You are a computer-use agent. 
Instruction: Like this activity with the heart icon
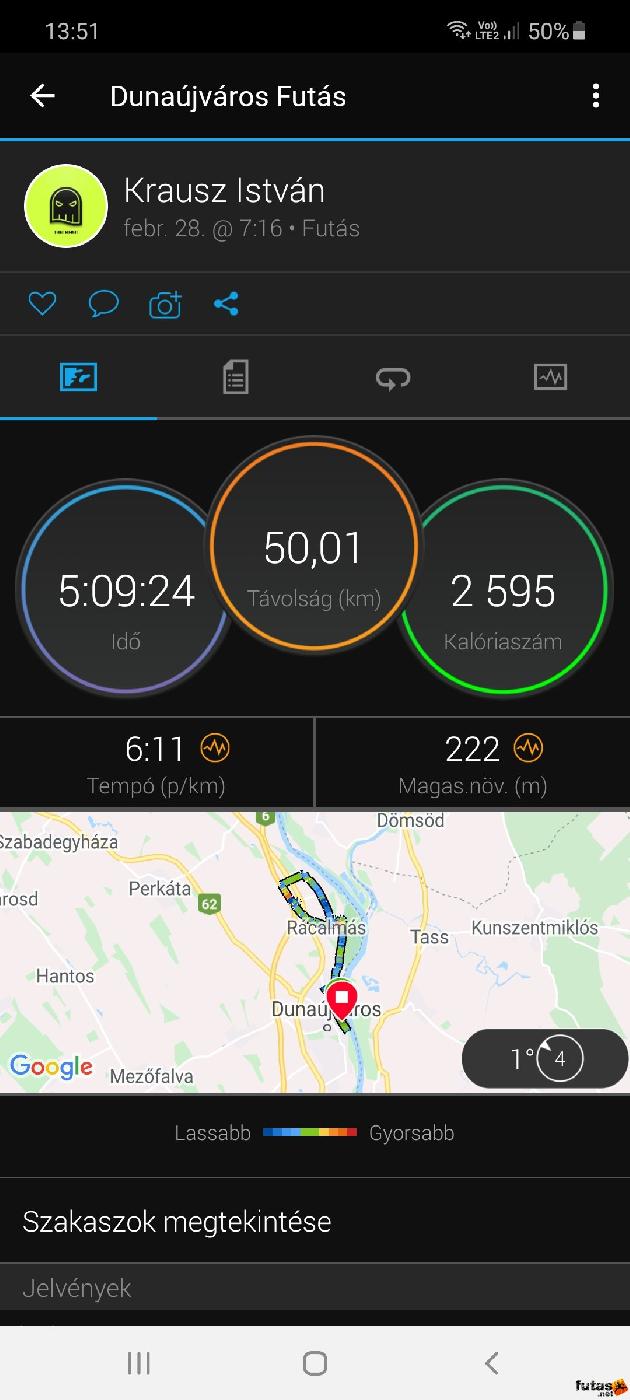pos(42,304)
